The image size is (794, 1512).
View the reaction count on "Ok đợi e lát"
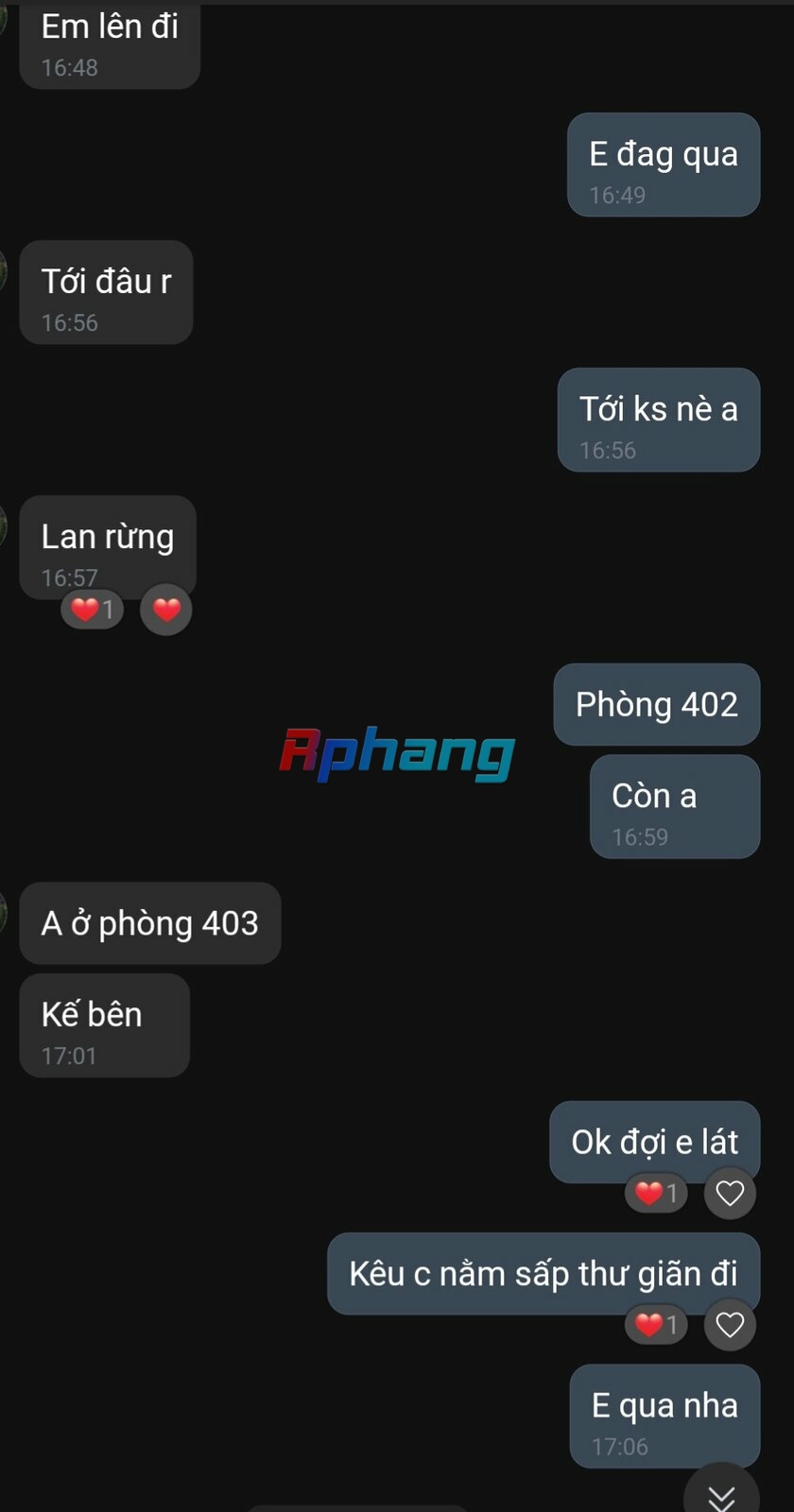pyautogui.click(x=656, y=1194)
